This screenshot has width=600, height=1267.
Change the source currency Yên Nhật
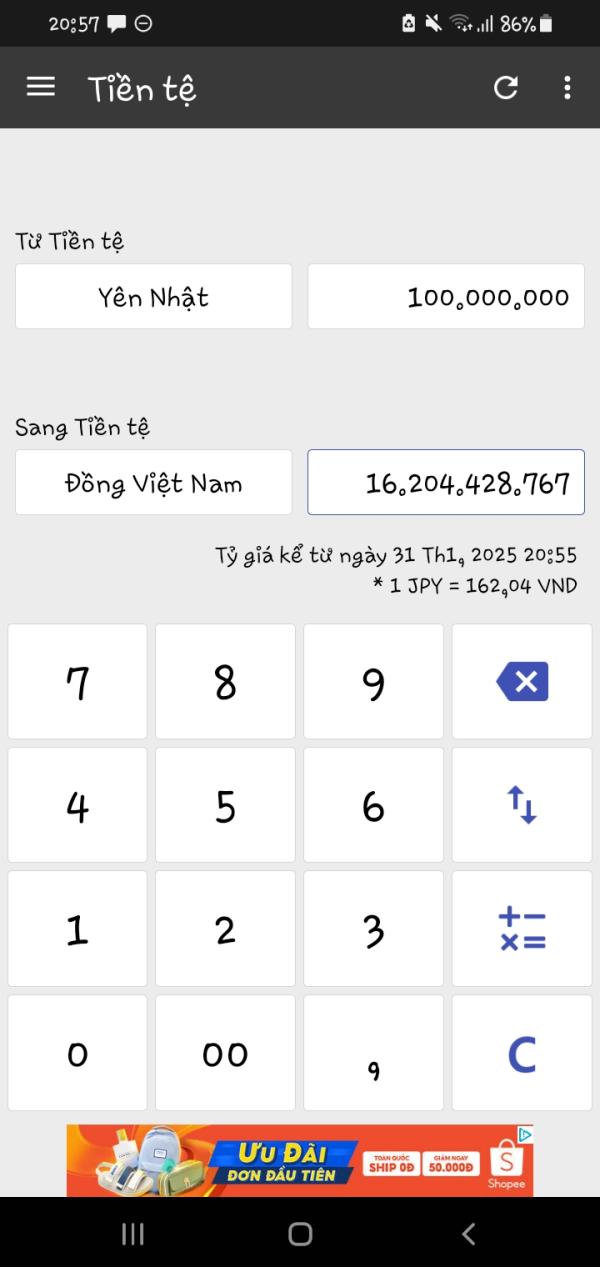pos(153,297)
